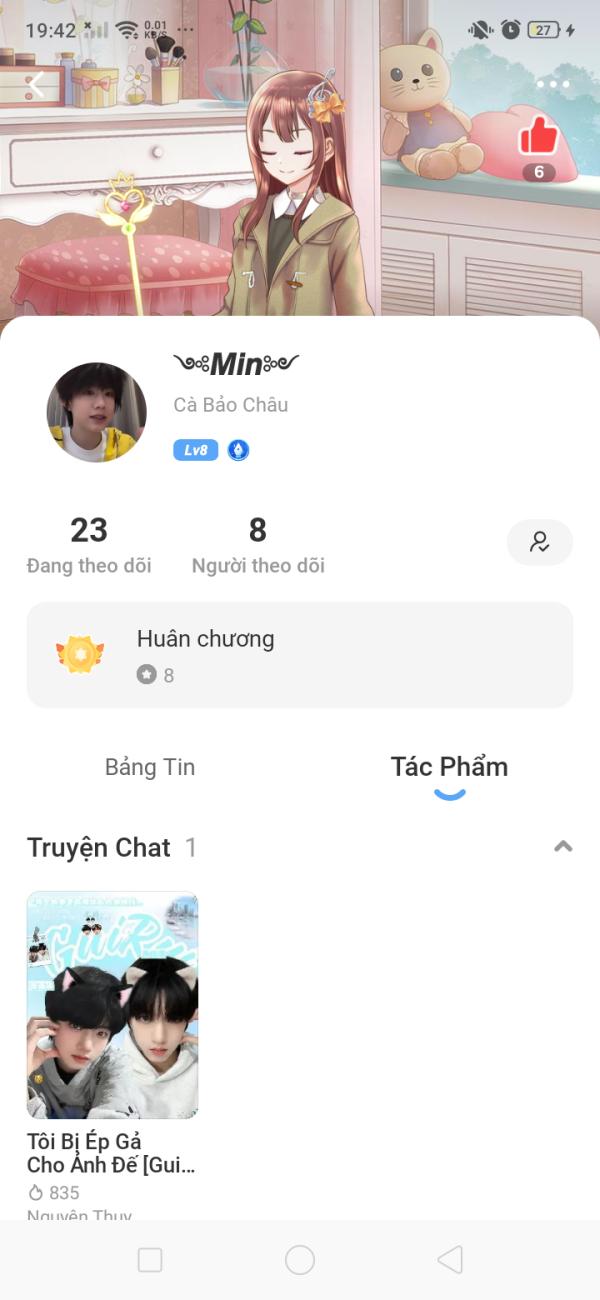Collapse the Truyện Chat section
Viewport: 600px width, 1300px height.
pyautogui.click(x=563, y=847)
